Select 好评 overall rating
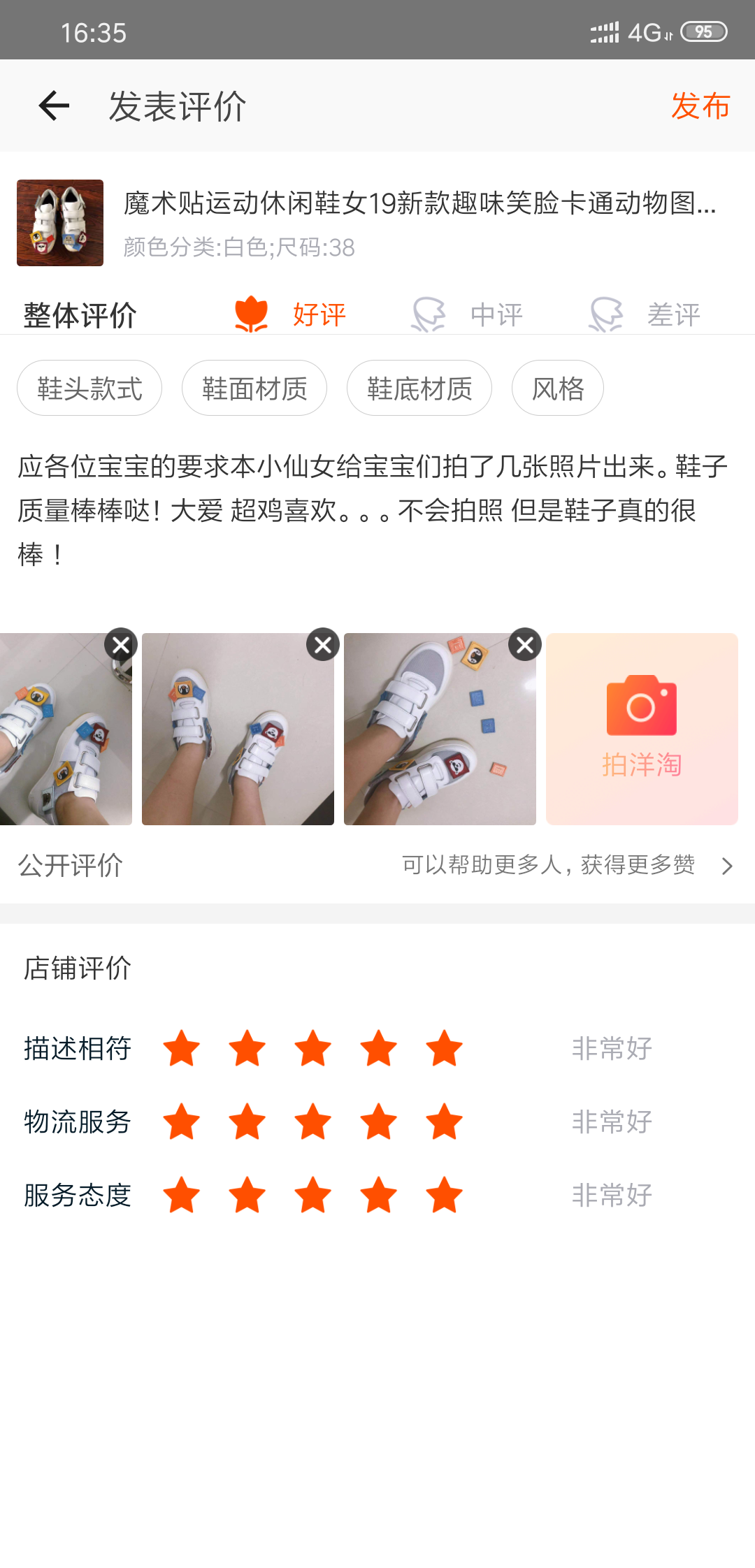 [291, 314]
